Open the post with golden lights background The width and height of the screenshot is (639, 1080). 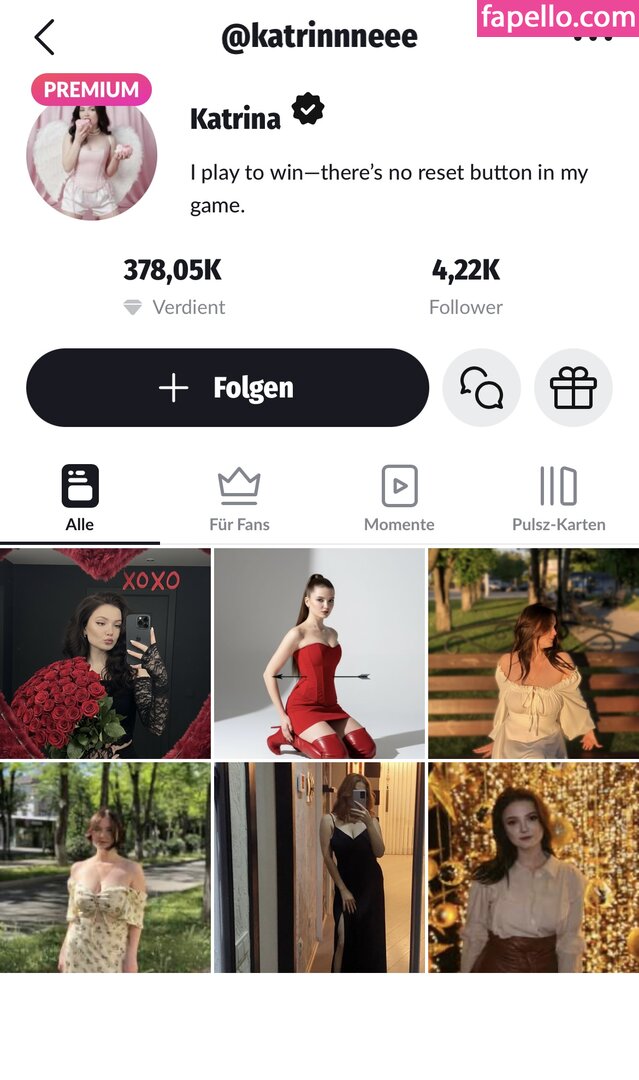(x=534, y=868)
